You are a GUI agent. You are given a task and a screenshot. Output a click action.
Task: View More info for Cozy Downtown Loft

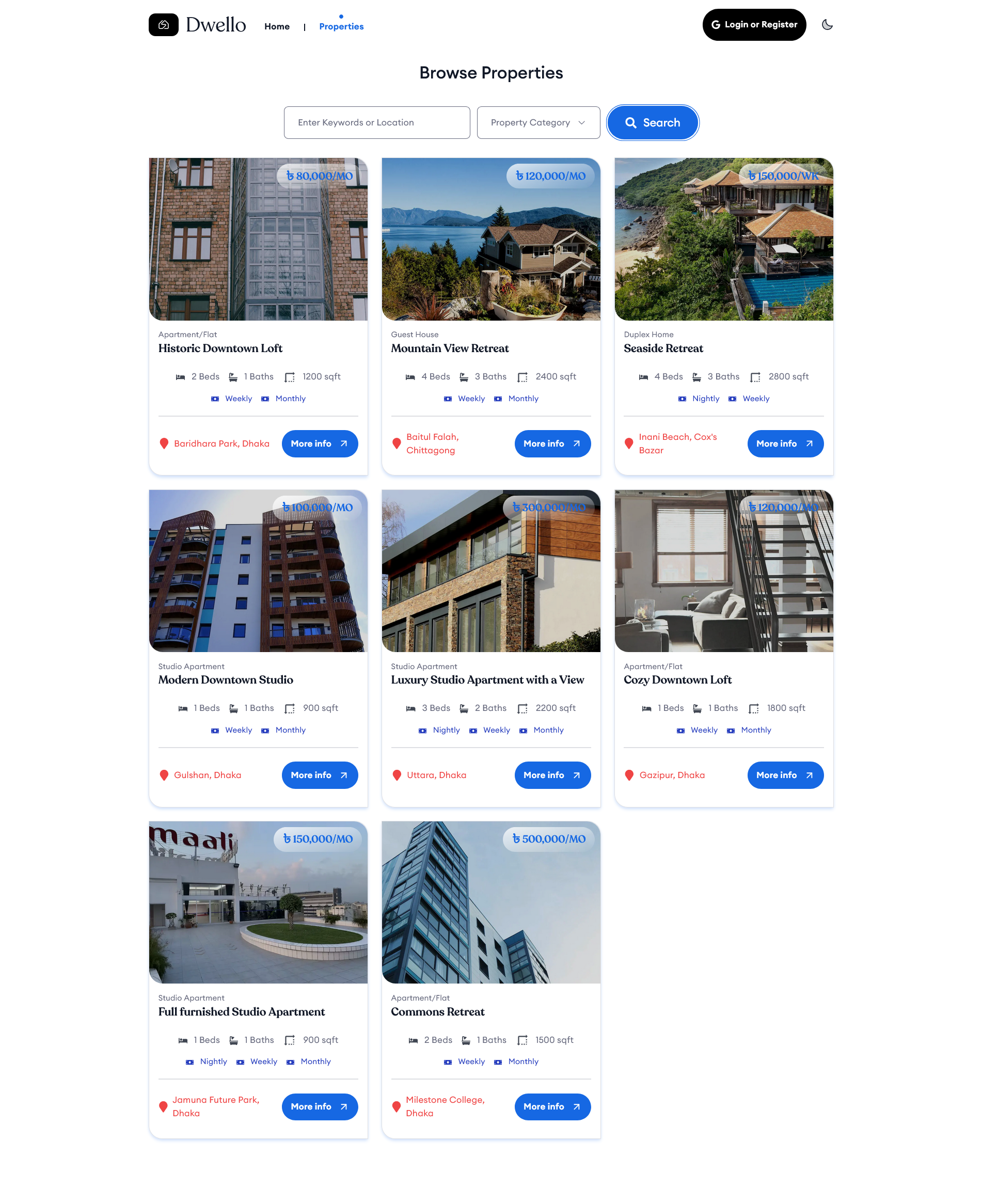click(x=785, y=775)
